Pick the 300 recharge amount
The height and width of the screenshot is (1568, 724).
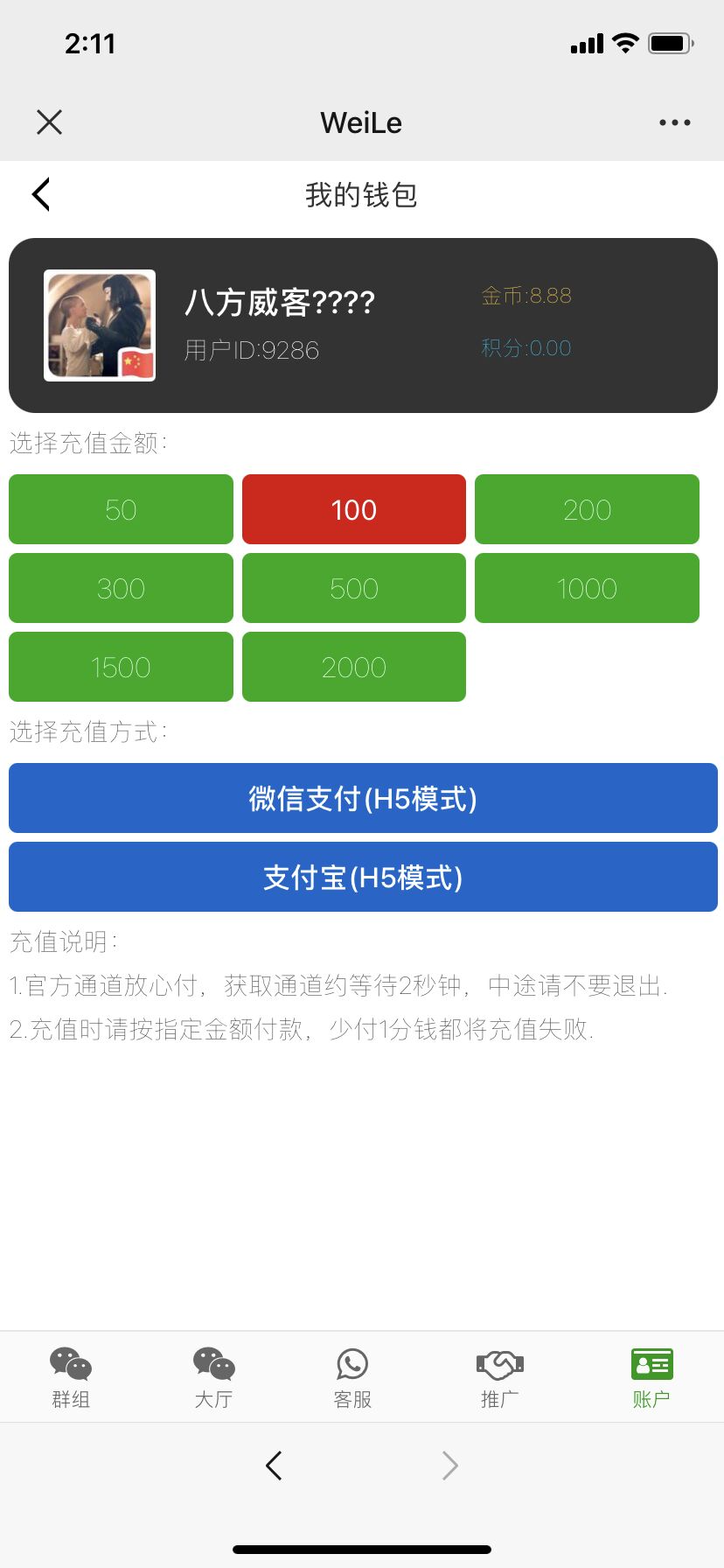121,588
